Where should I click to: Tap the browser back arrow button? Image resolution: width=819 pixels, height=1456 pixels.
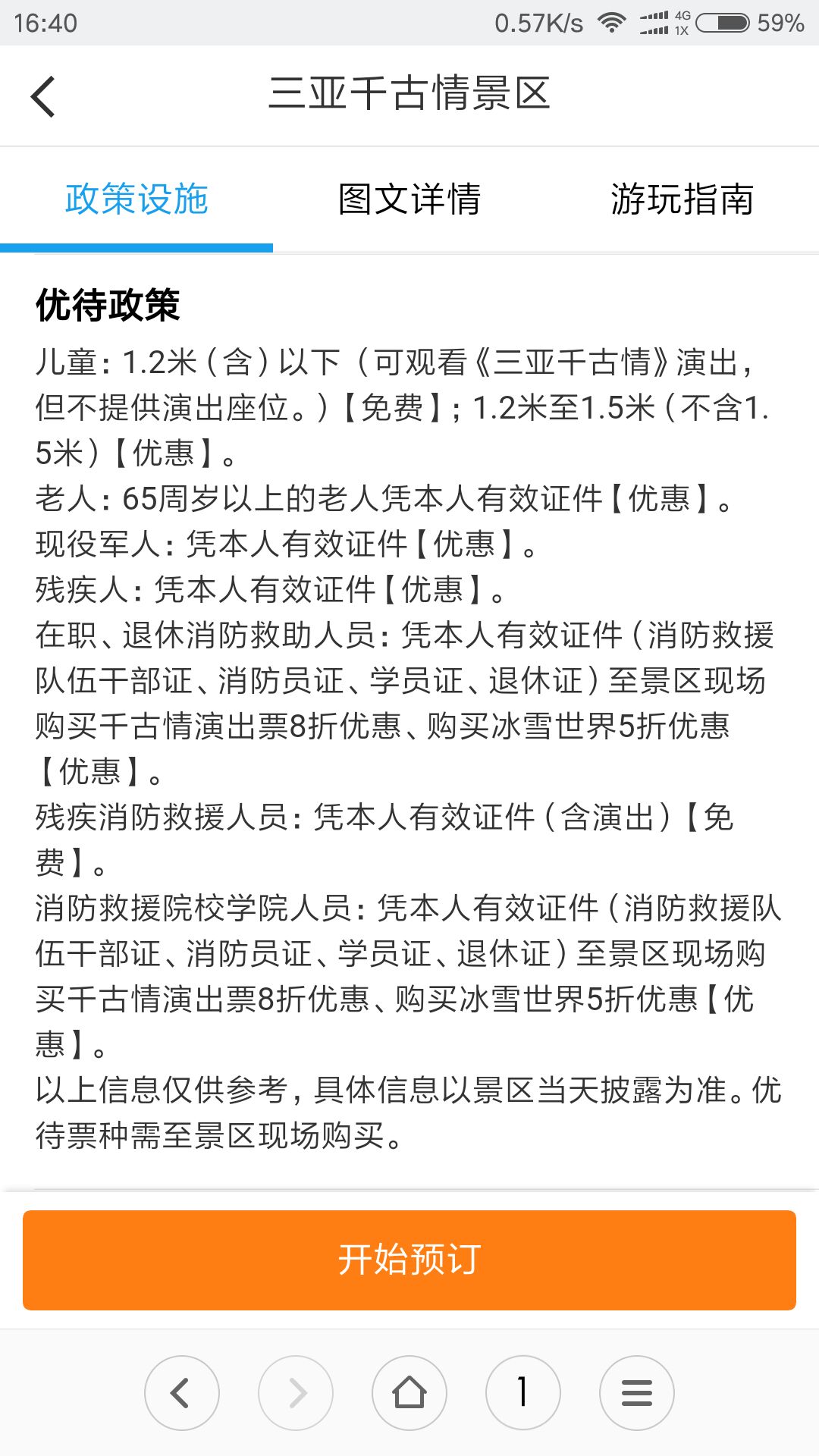[182, 1392]
